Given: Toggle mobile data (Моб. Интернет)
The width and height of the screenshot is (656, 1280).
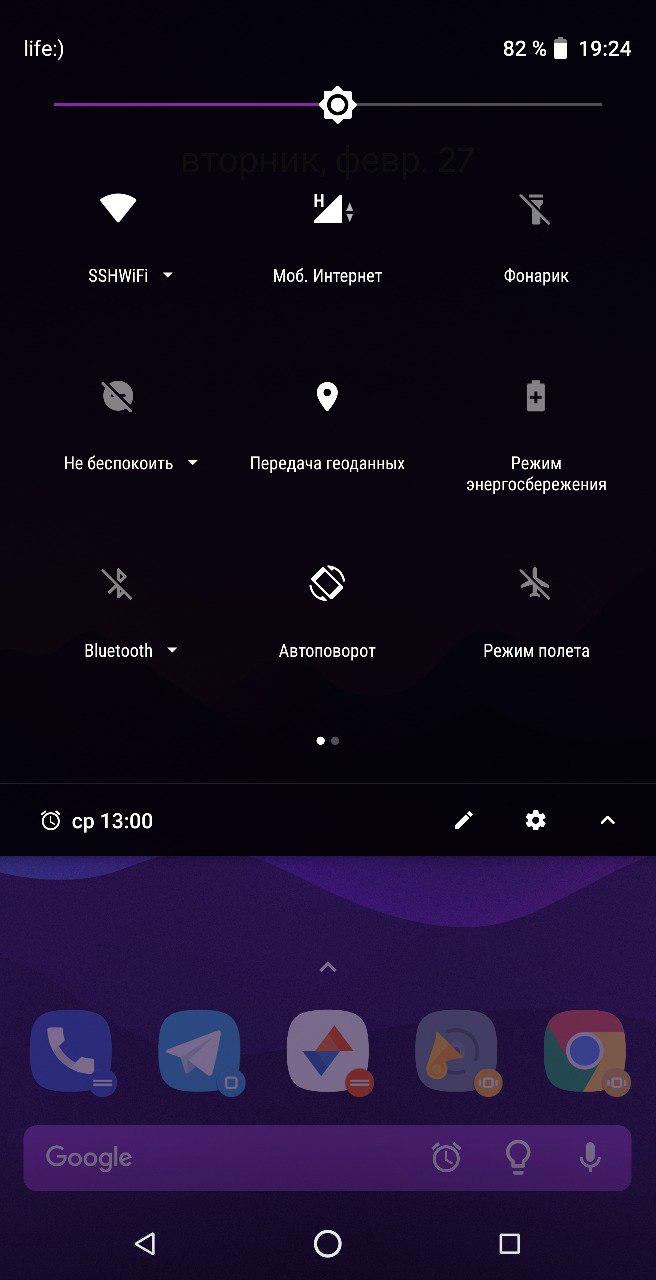Looking at the screenshot, I should [327, 209].
